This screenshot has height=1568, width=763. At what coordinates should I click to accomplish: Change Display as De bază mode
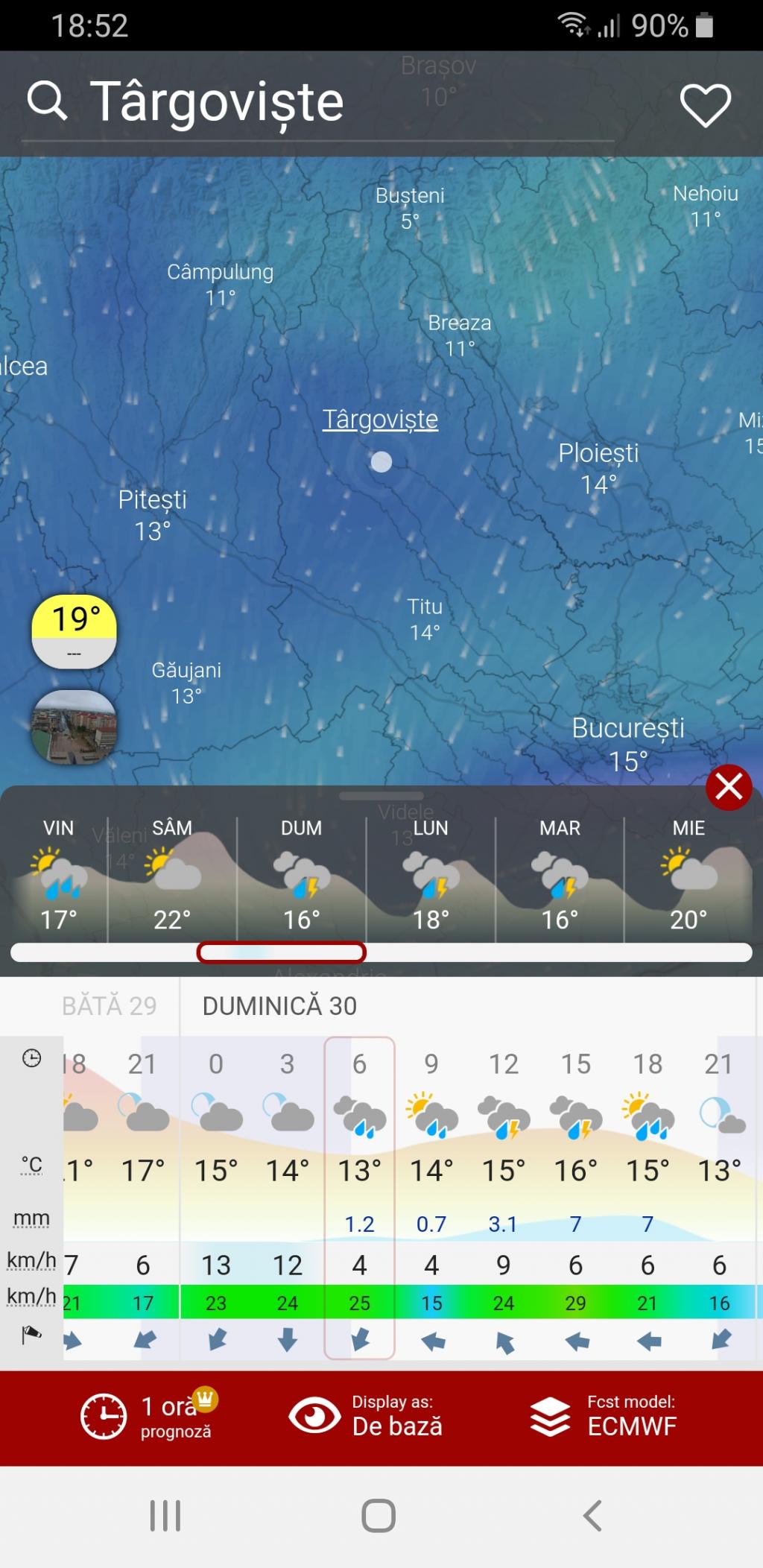[367, 1416]
